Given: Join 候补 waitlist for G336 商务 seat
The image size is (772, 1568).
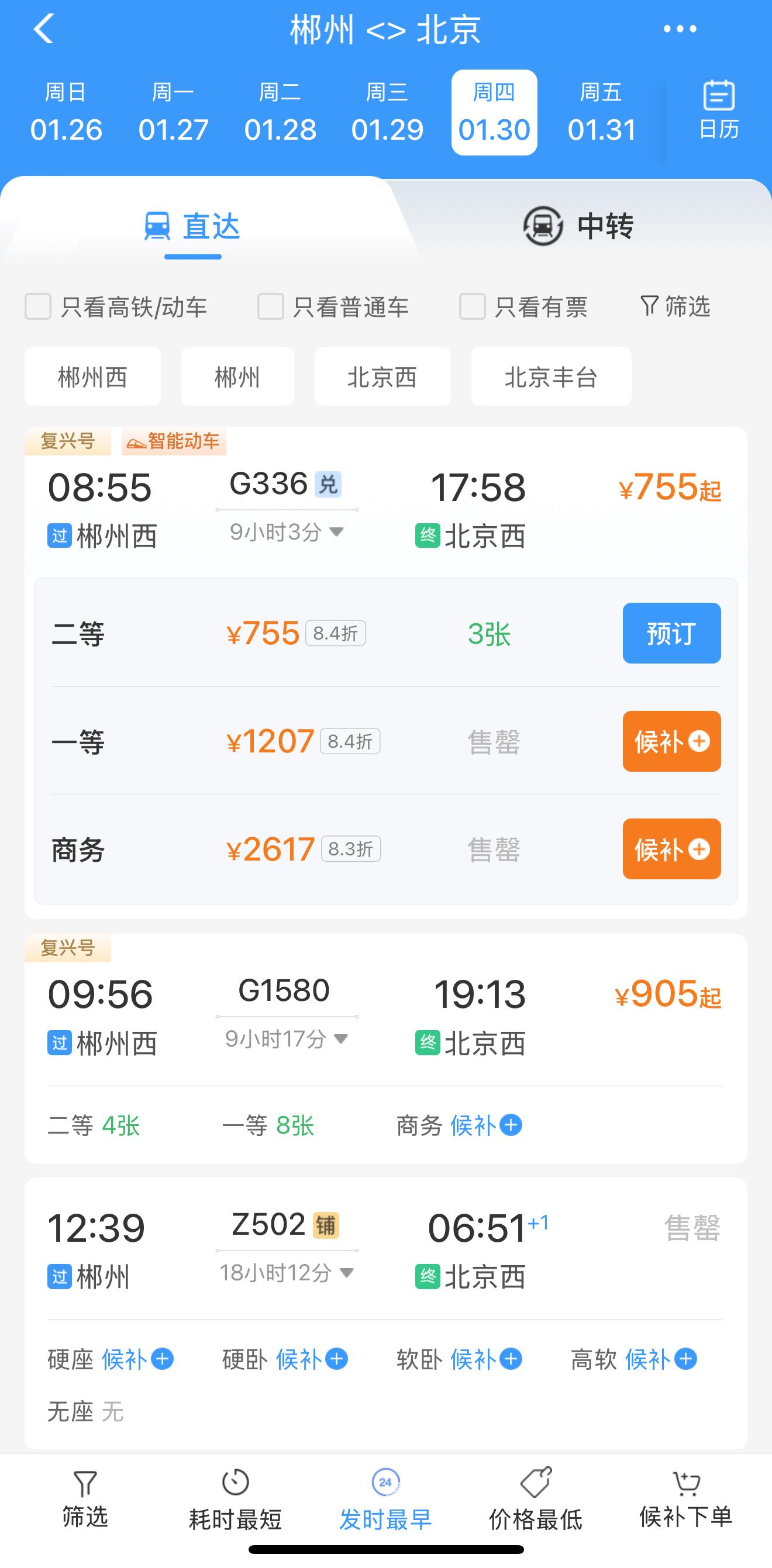Looking at the screenshot, I should tap(671, 849).
